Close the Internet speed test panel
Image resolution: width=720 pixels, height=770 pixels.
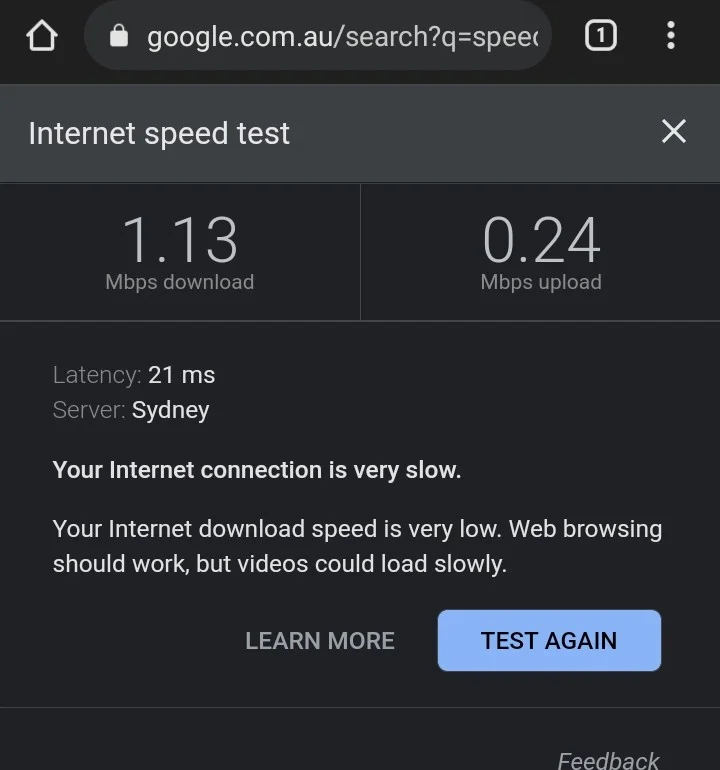click(674, 131)
